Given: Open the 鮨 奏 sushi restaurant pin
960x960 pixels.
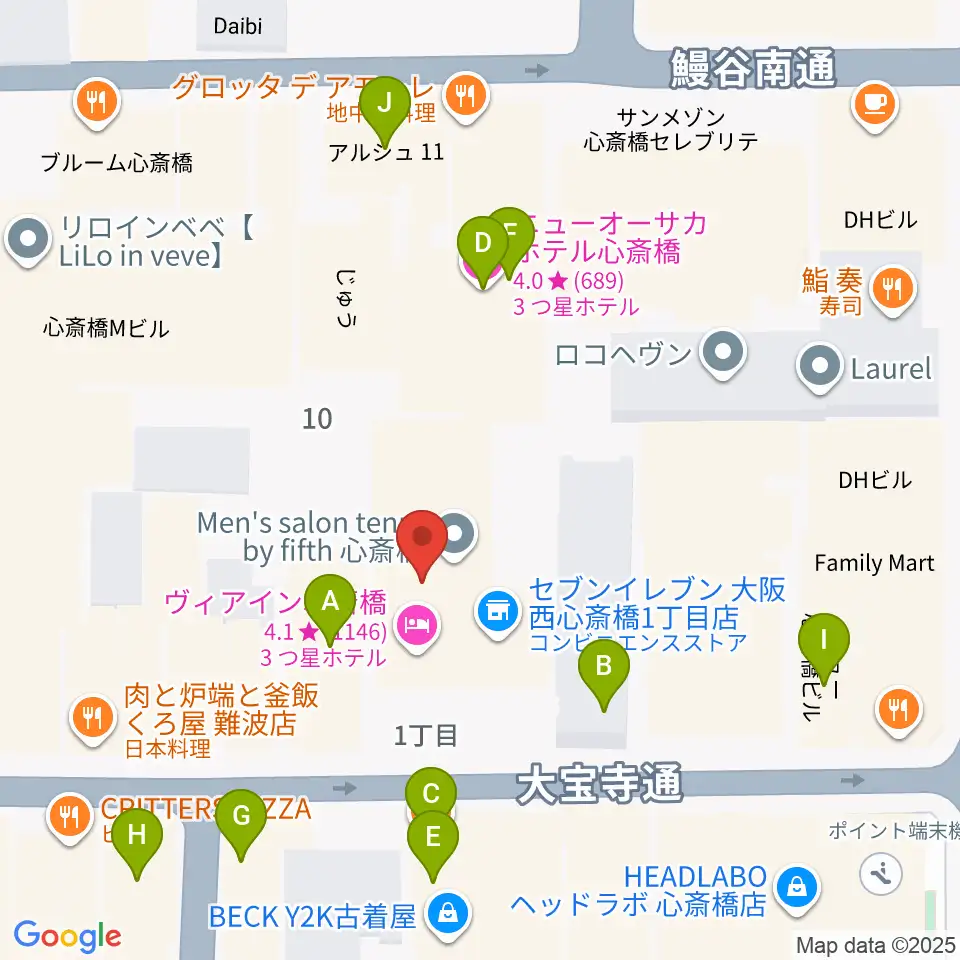Looking at the screenshot, I should [887, 288].
